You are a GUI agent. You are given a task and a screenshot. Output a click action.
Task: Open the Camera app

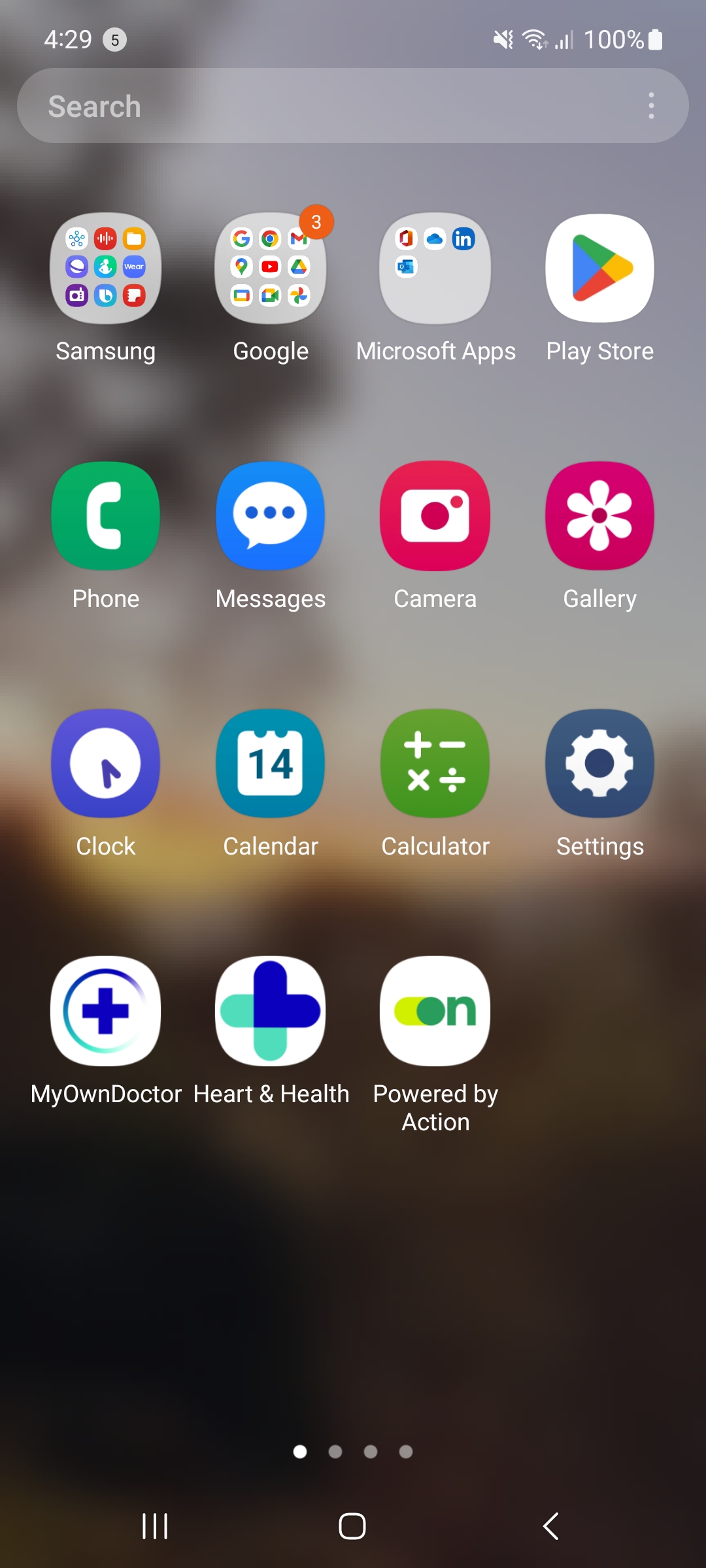pyautogui.click(x=435, y=515)
